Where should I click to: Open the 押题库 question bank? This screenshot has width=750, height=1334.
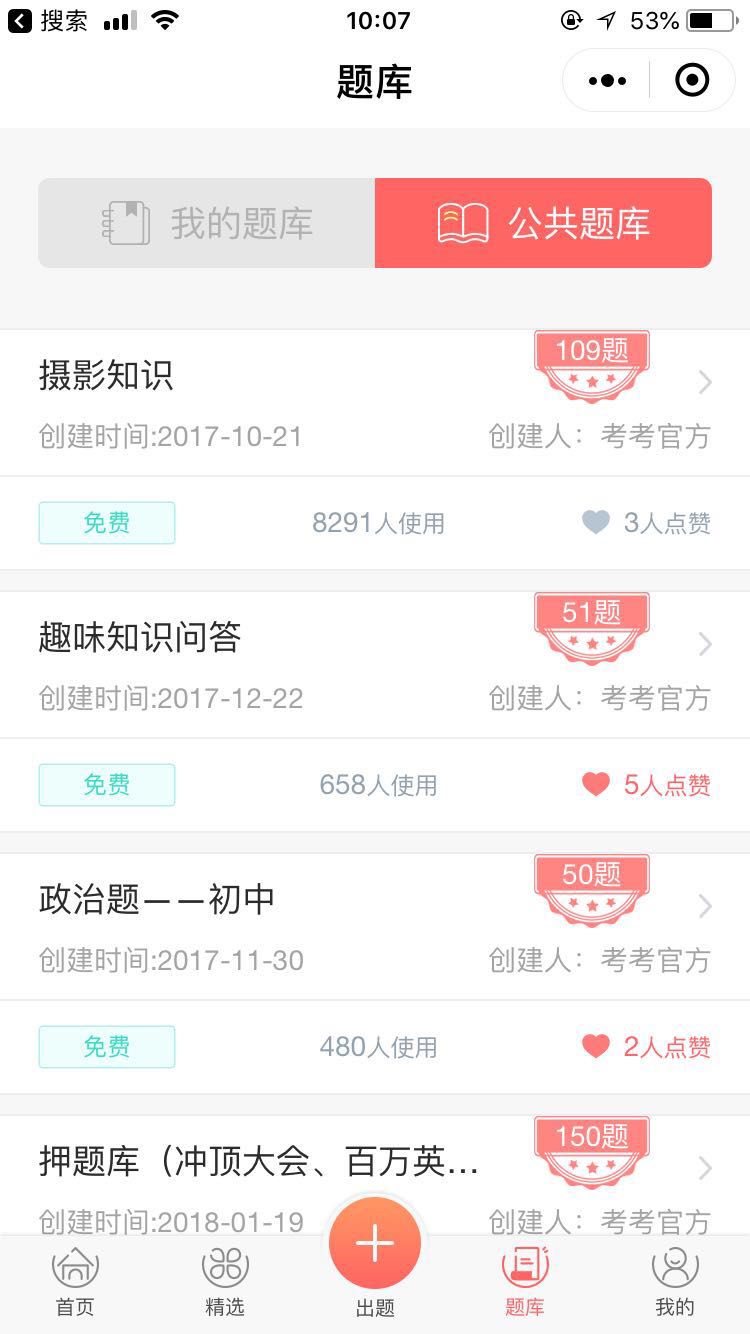tap(374, 1180)
